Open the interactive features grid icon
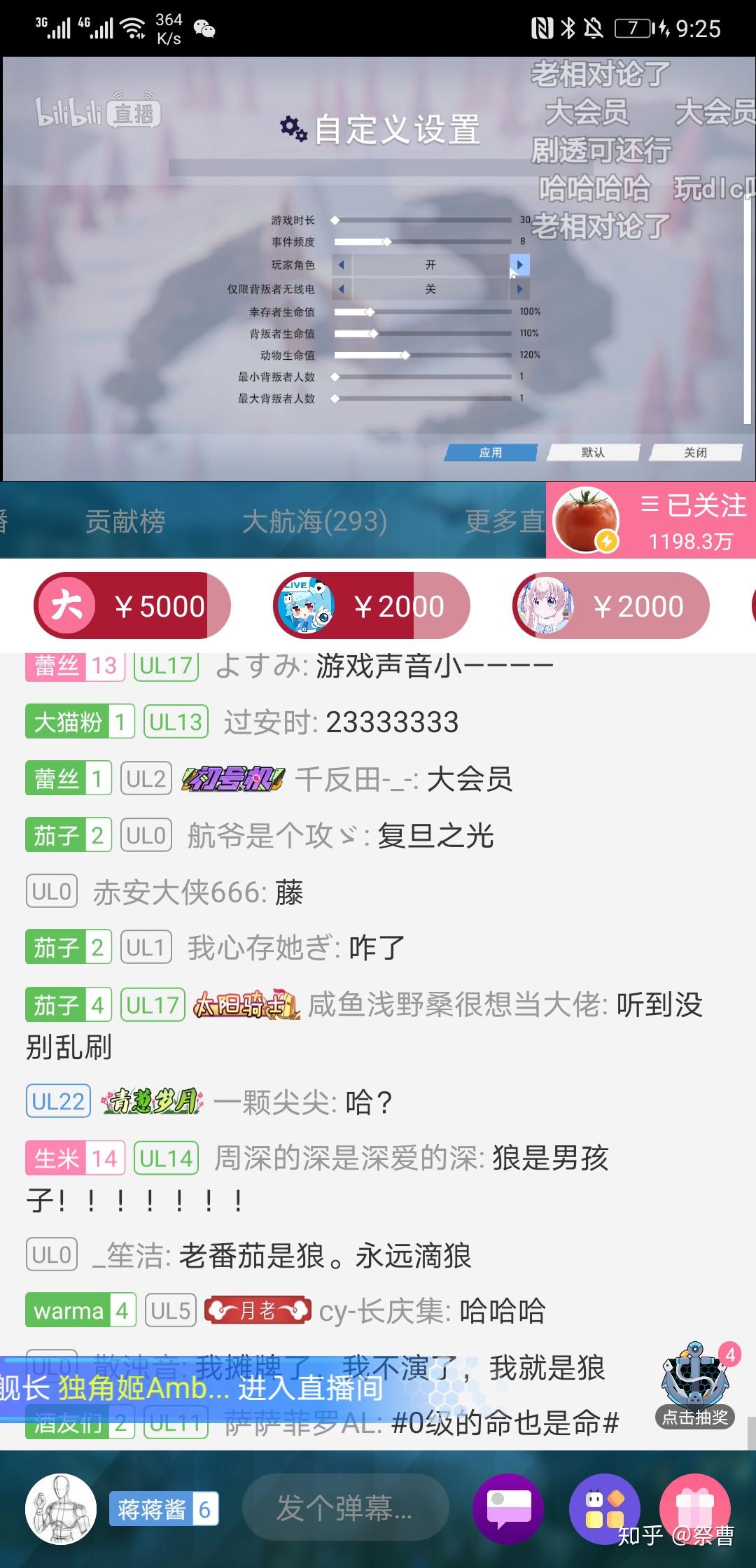This screenshot has height=1568, width=756. (604, 1509)
